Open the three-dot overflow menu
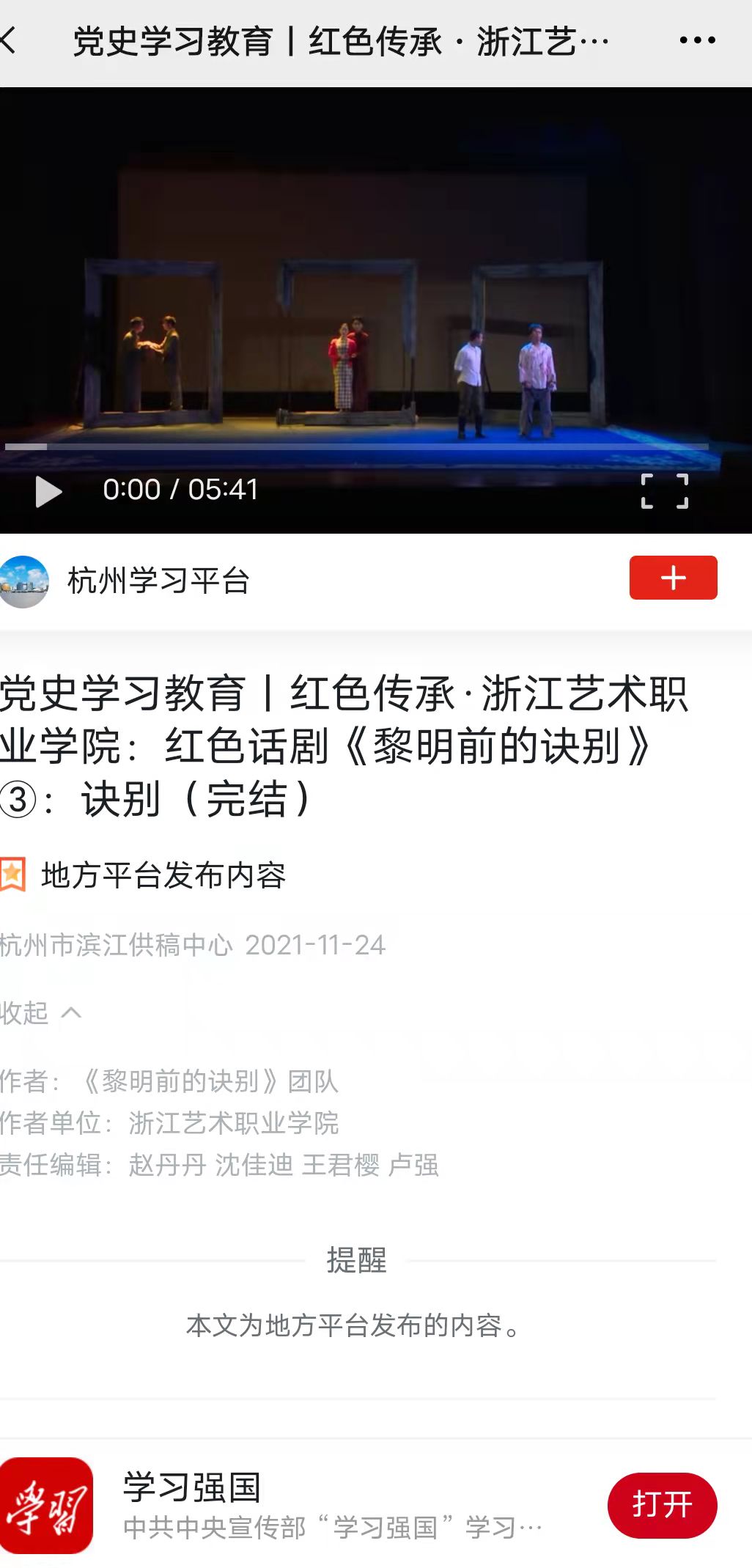752x1568 pixels. pyautogui.click(x=697, y=41)
